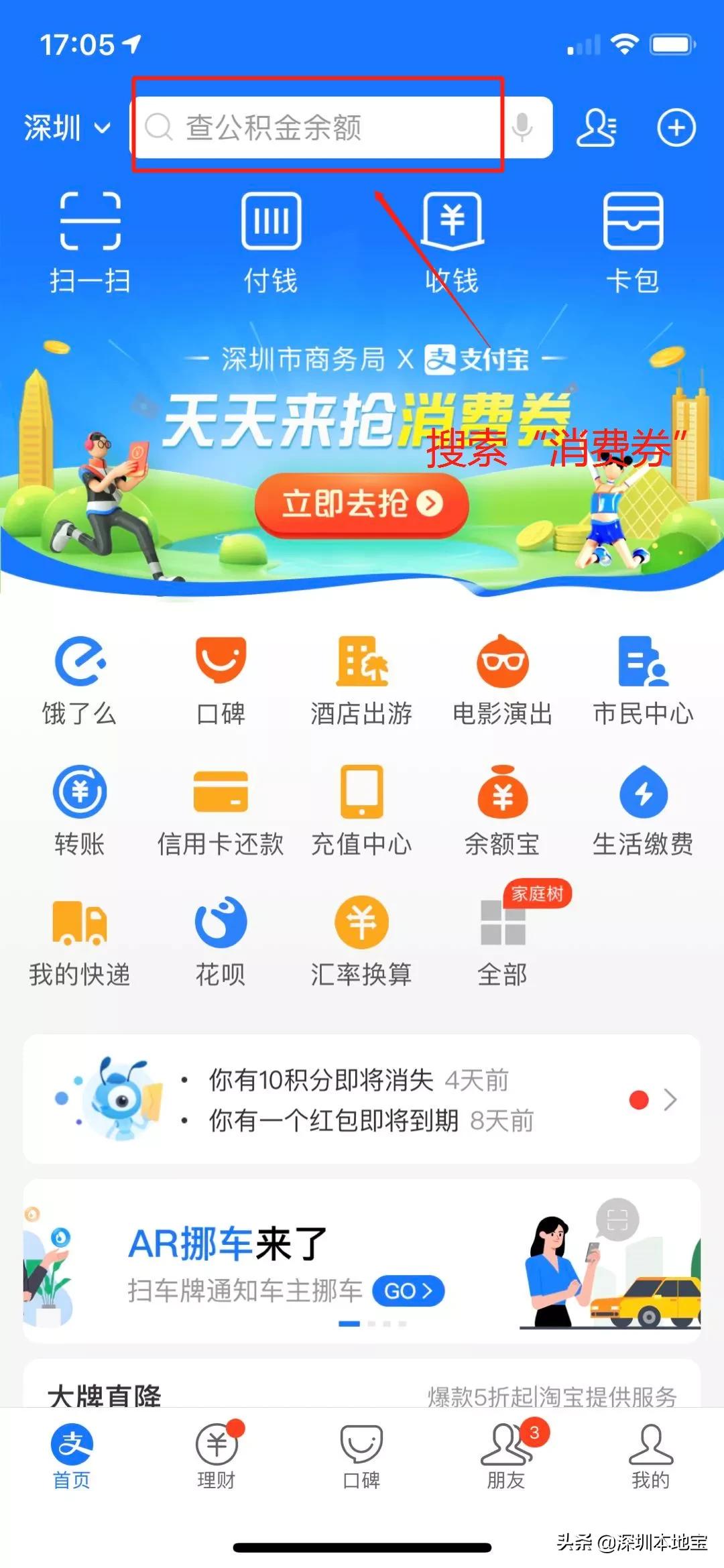Expand the notifications with the right chevron
Image resolution: width=724 pixels, height=1568 pixels.
point(670,1099)
